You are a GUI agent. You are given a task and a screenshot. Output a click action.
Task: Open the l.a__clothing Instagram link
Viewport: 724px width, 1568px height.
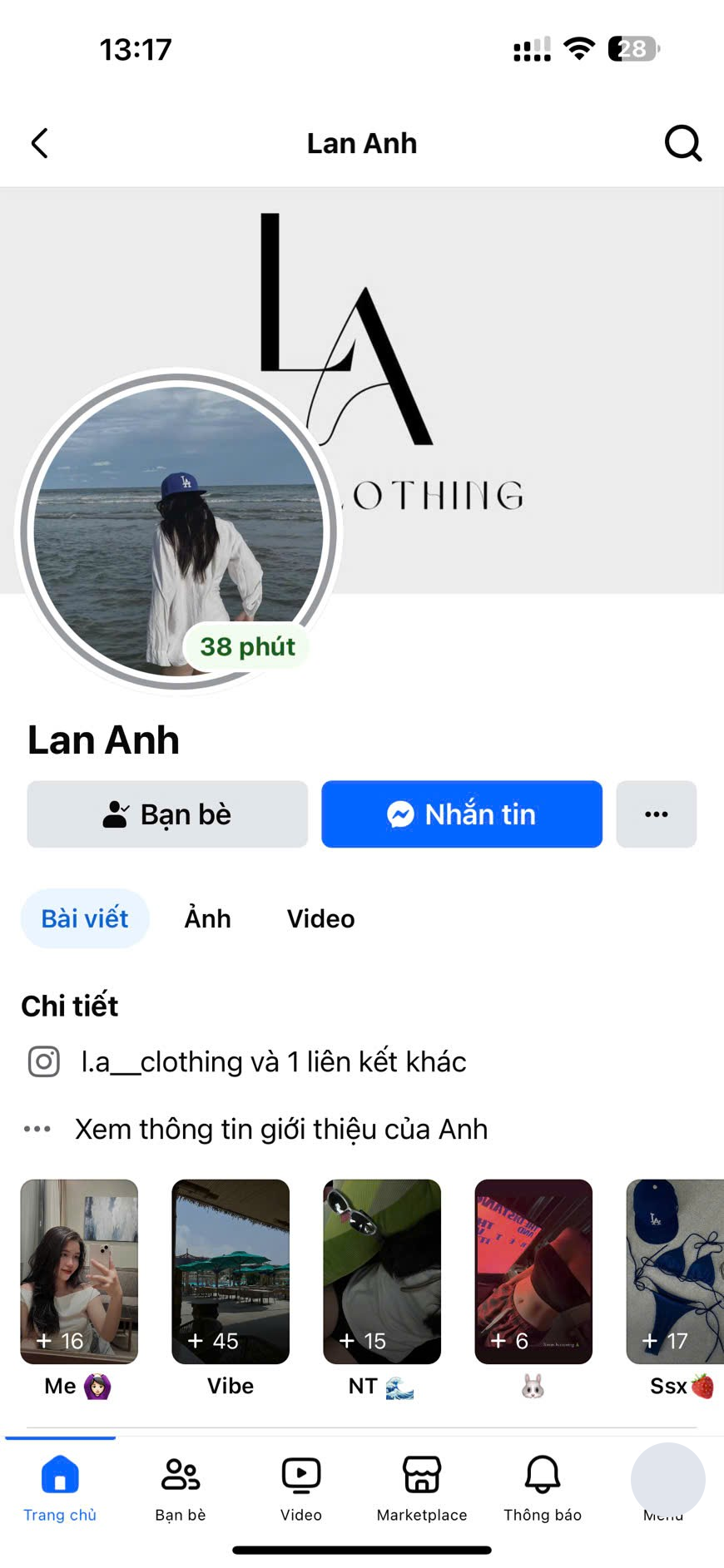coord(273,1062)
